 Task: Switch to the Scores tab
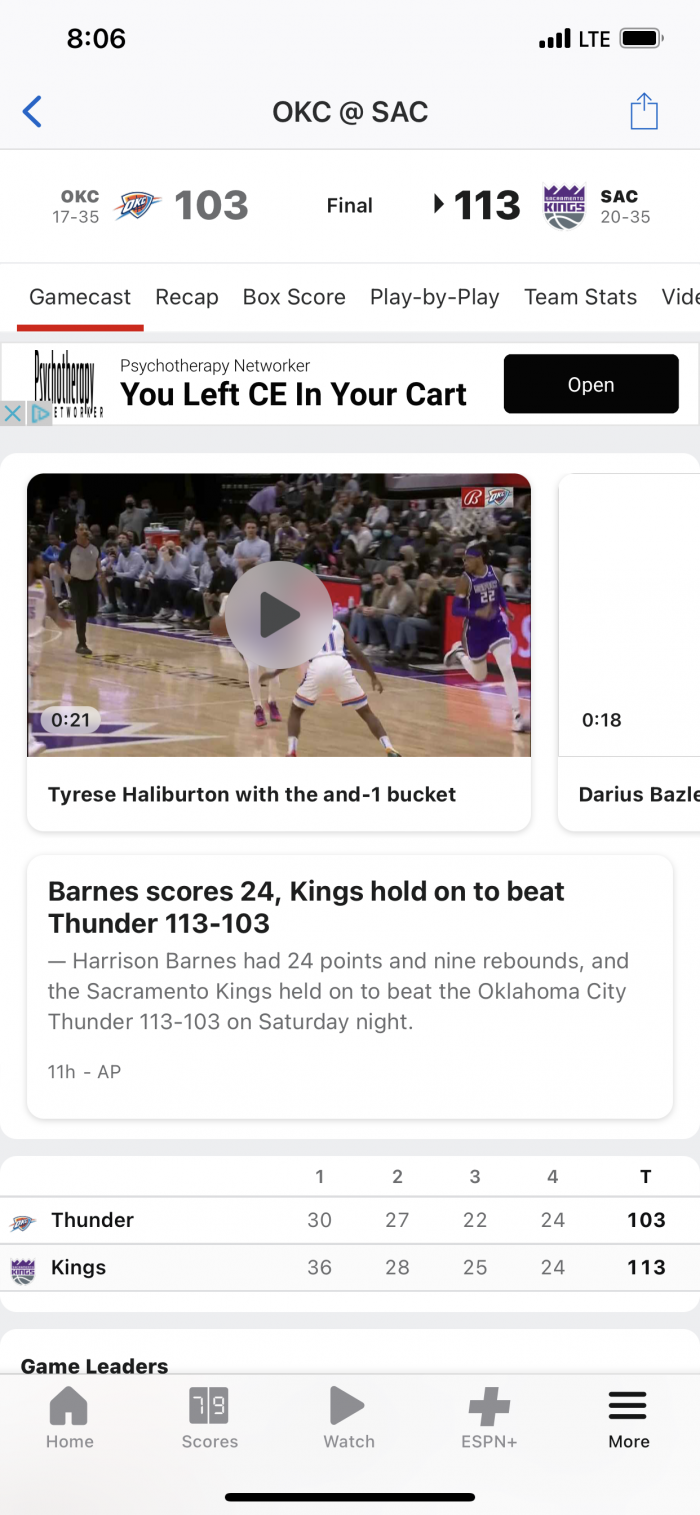(x=210, y=1418)
